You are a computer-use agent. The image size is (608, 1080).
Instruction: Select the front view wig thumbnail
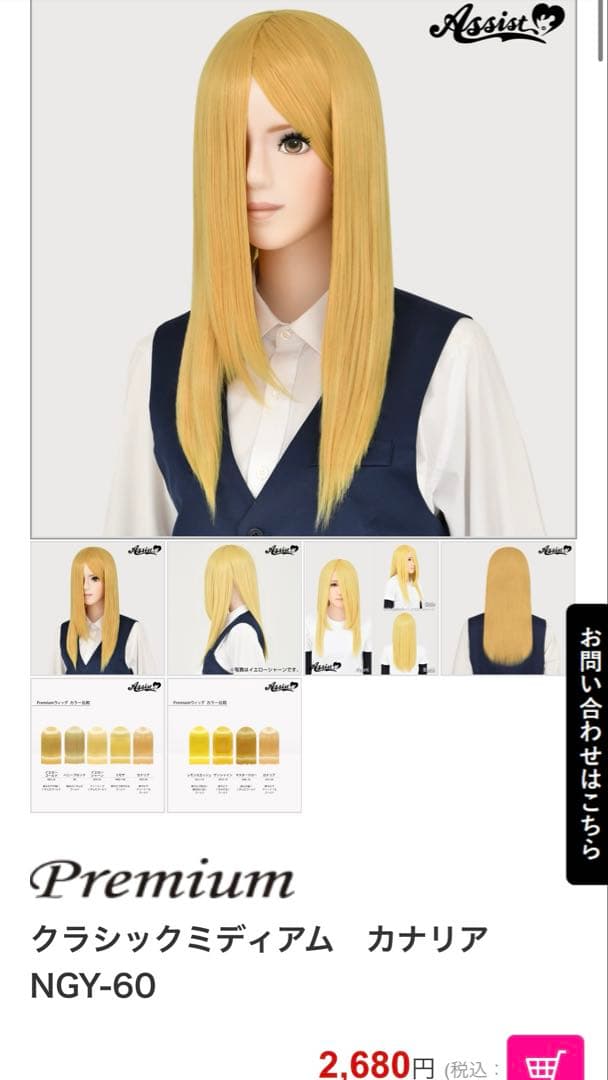[98, 608]
